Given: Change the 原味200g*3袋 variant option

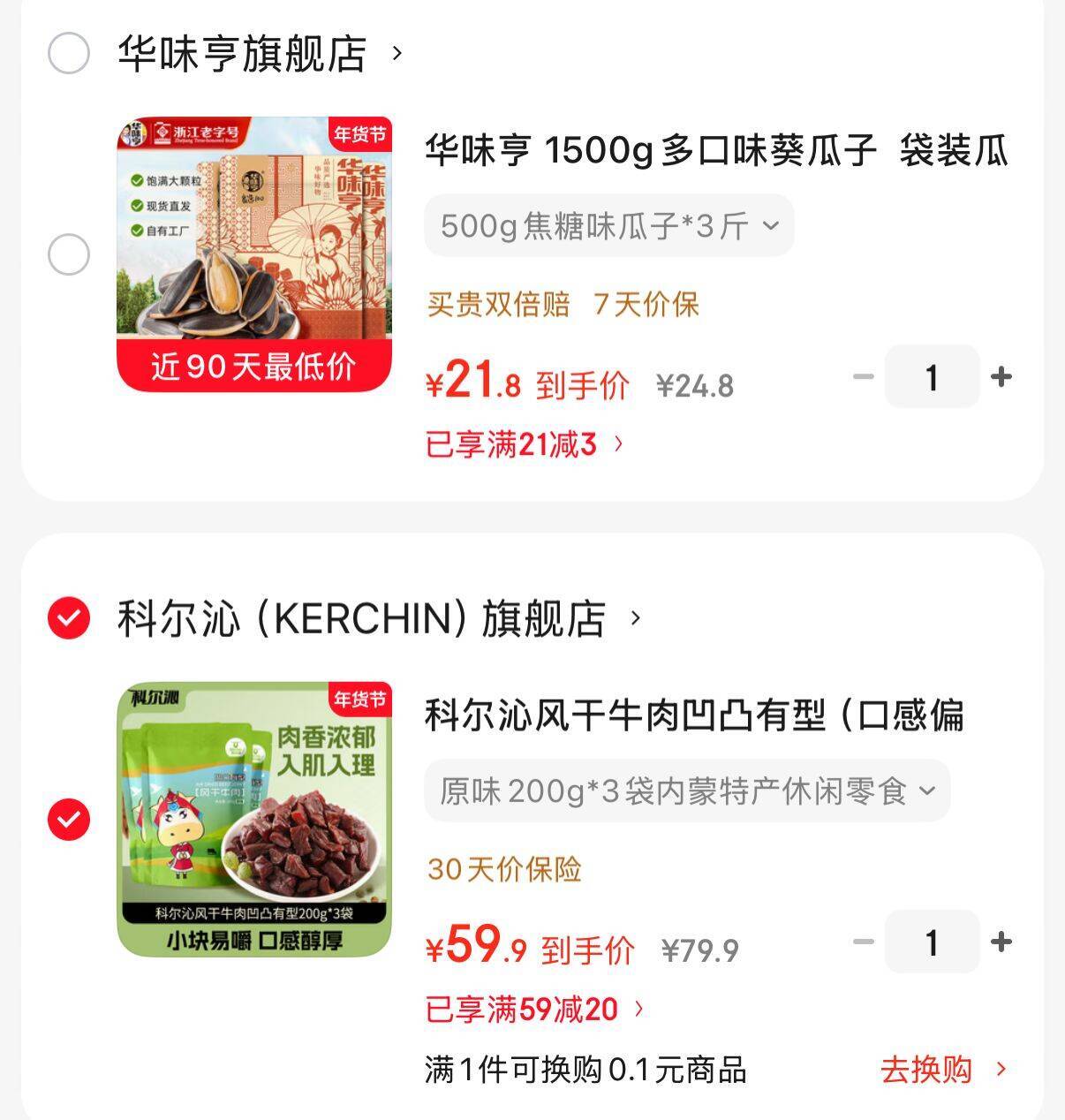Looking at the screenshot, I should point(686,791).
